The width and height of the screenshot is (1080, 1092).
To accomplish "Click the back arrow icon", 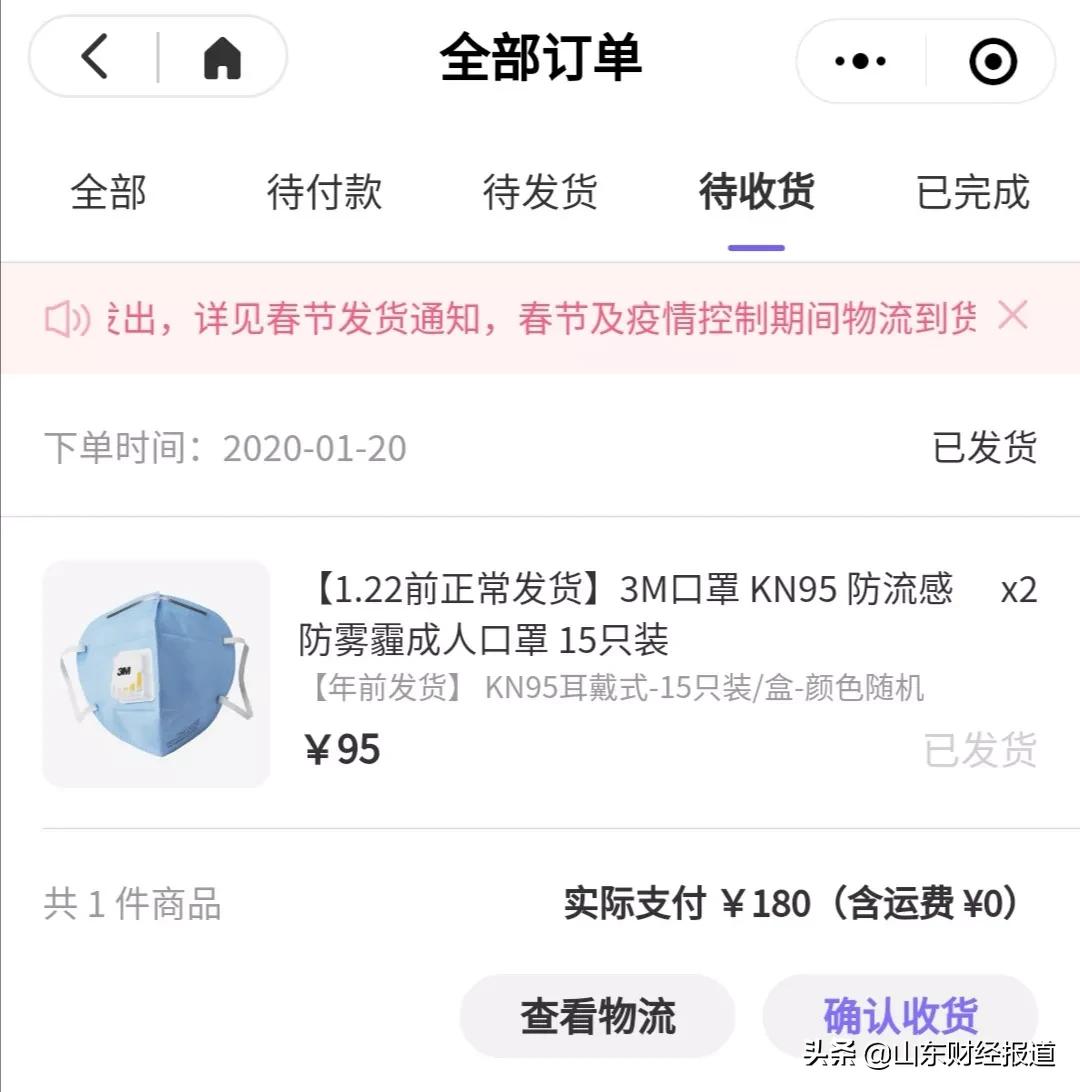I will pos(95,57).
